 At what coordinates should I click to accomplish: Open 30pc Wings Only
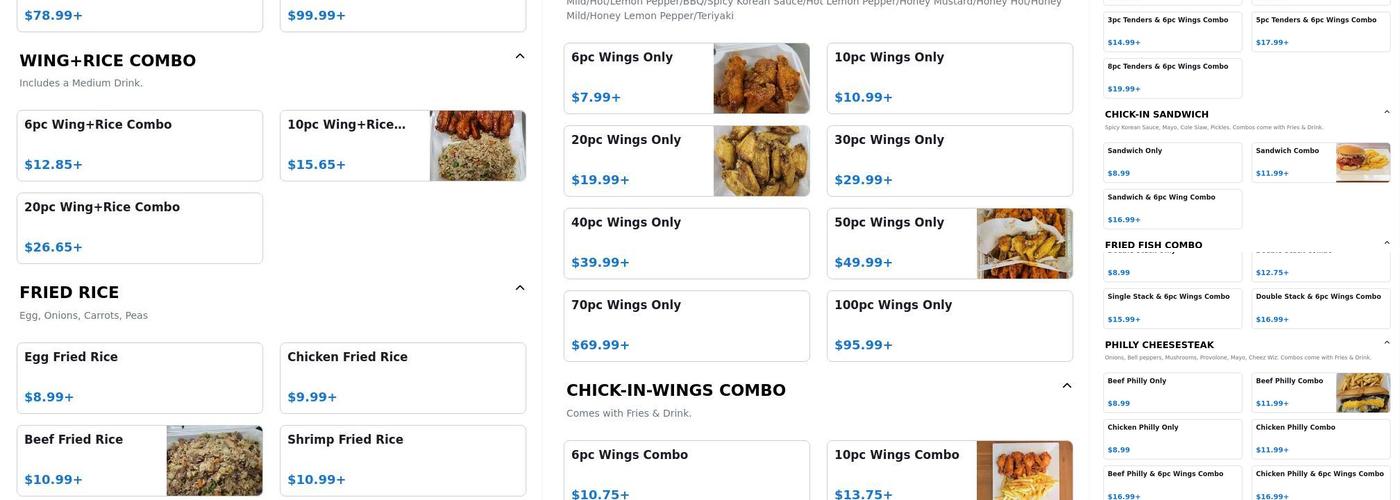[949, 161]
